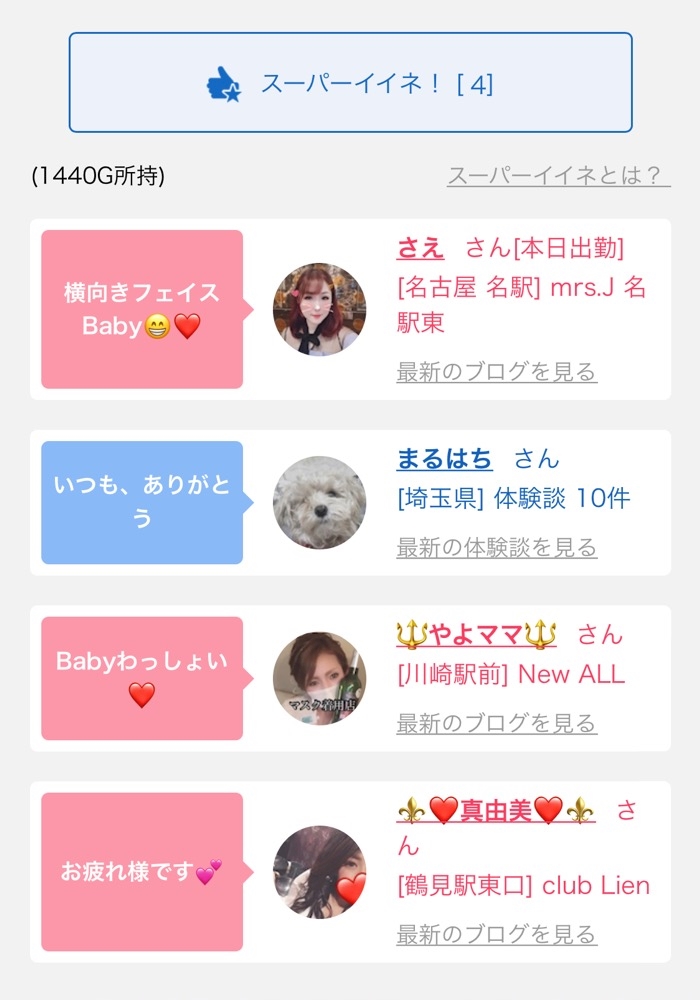Viewport: 700px width, 1000px height.
Task: Open 真由美's profile name link
Action: click(496, 811)
